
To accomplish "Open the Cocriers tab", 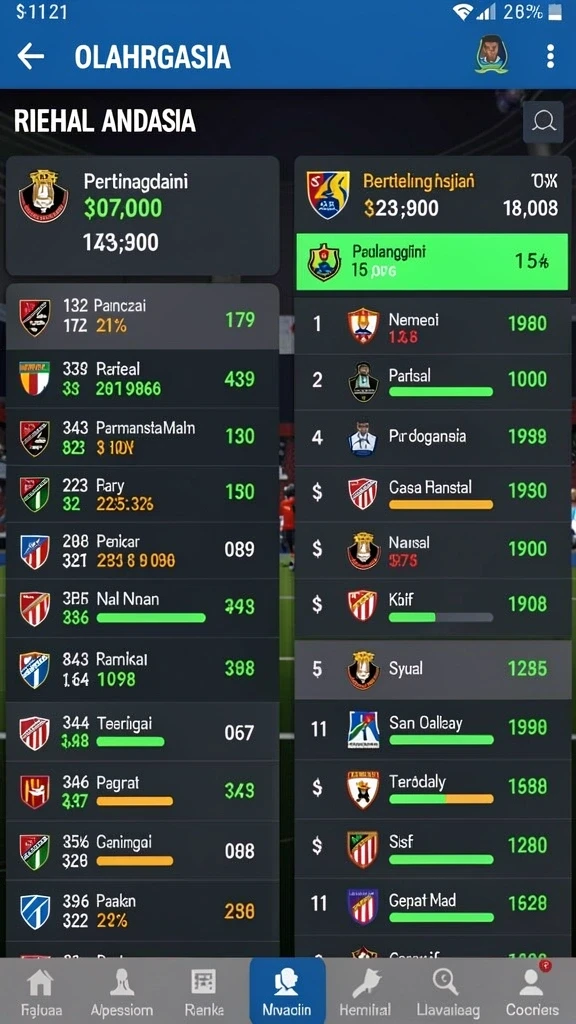I will [532, 991].
